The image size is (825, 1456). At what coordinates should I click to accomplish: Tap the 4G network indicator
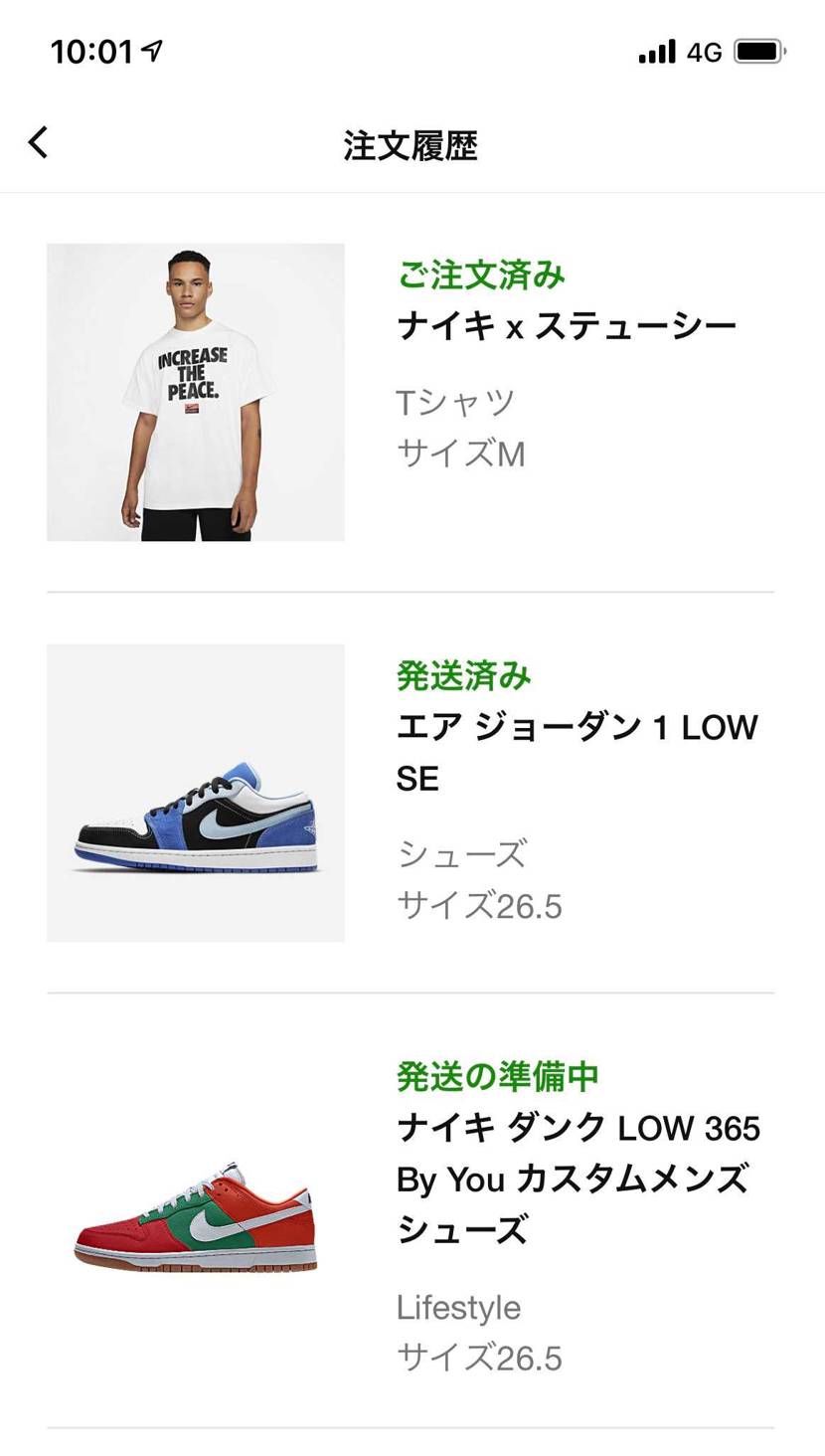click(x=703, y=48)
